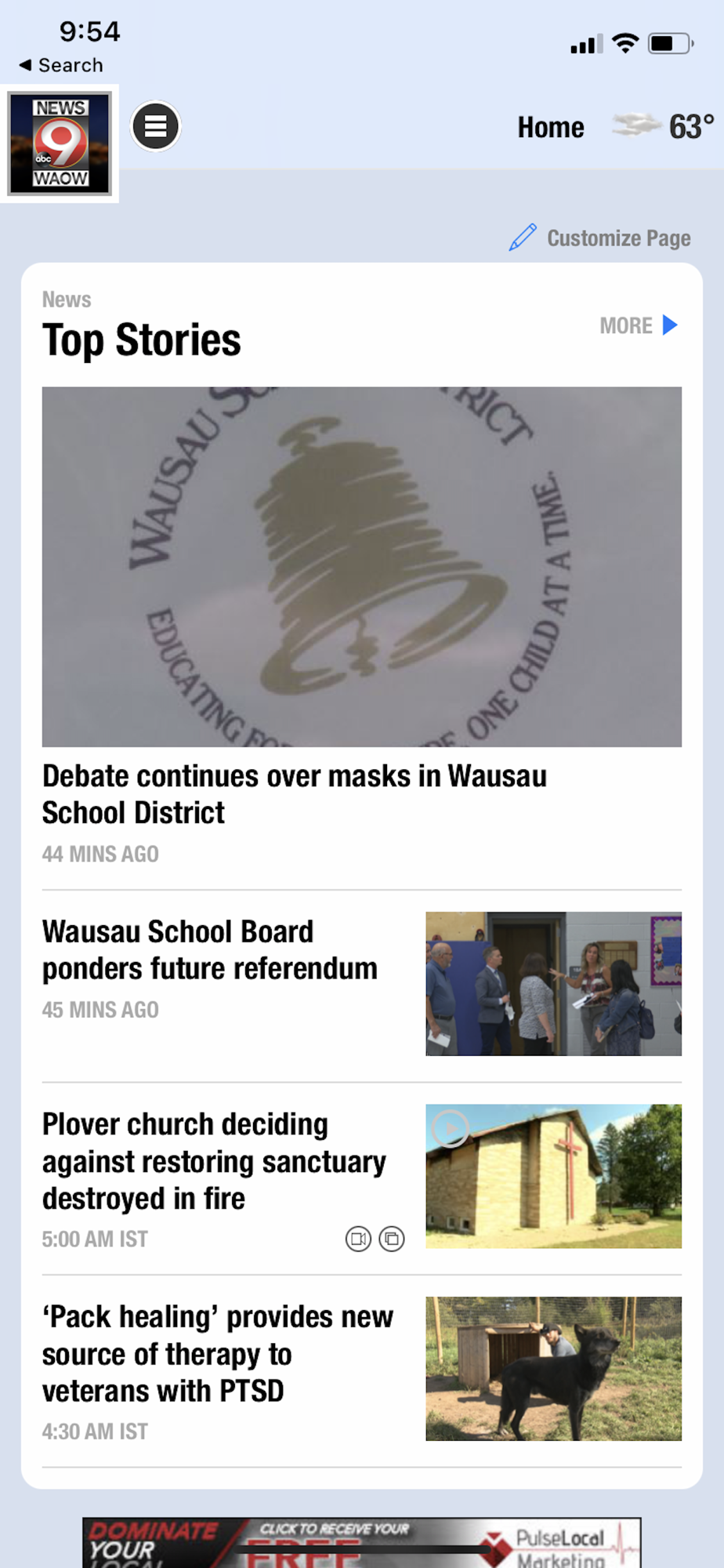This screenshot has width=724, height=1568.
Task: Tap the News 9 WAOW logo
Action: tap(60, 143)
